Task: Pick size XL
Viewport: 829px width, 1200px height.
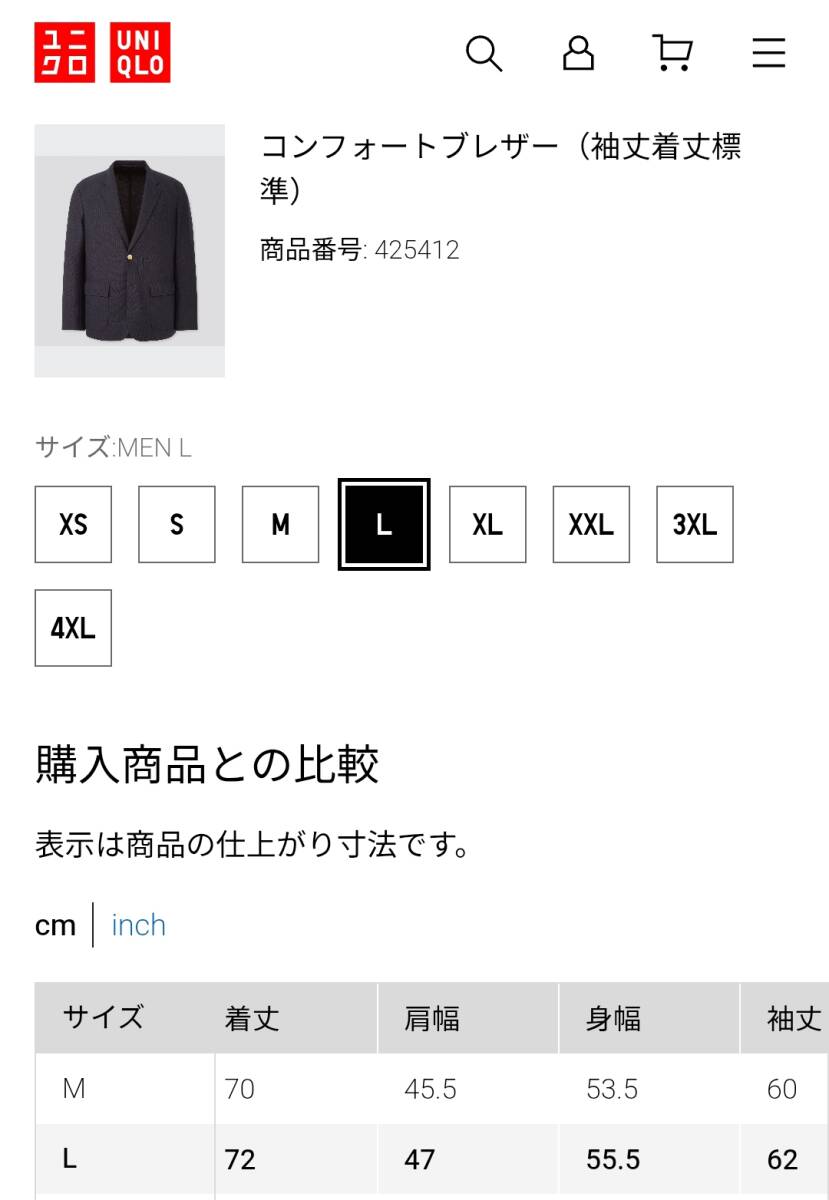Action: (488, 524)
